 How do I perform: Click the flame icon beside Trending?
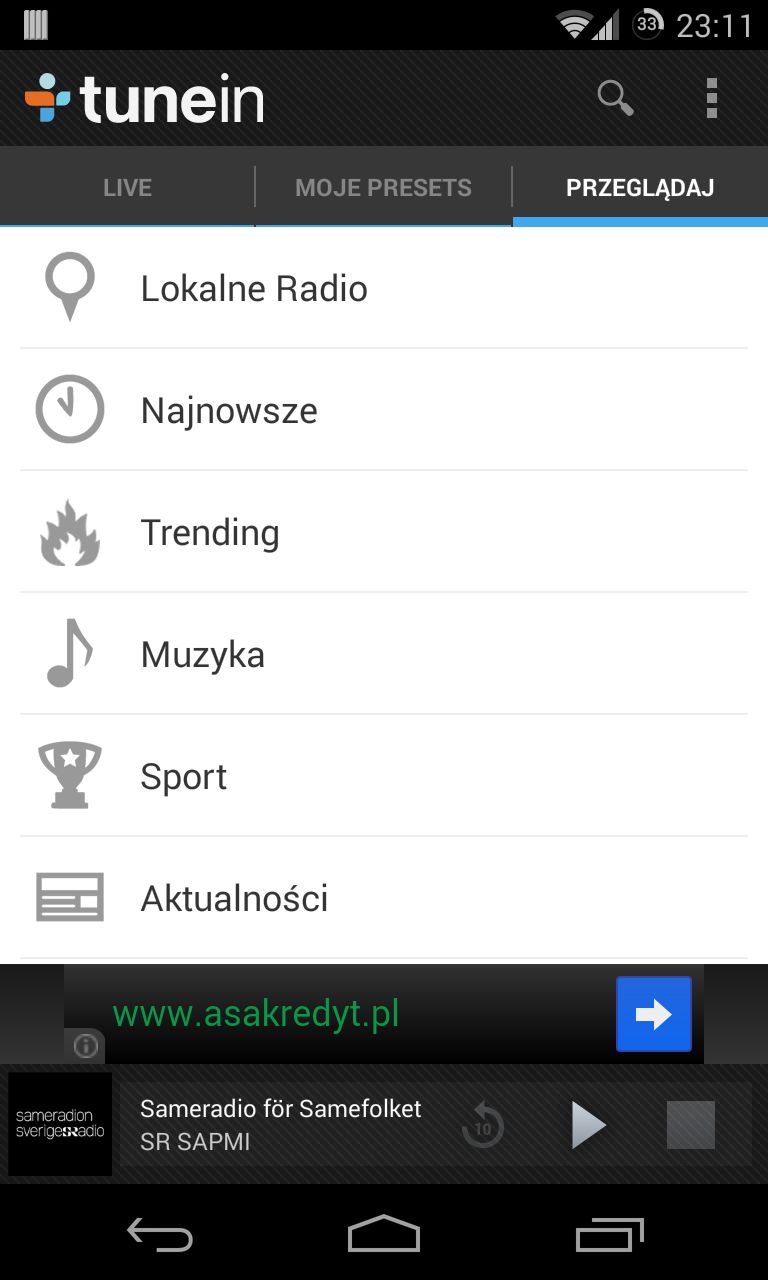click(69, 531)
